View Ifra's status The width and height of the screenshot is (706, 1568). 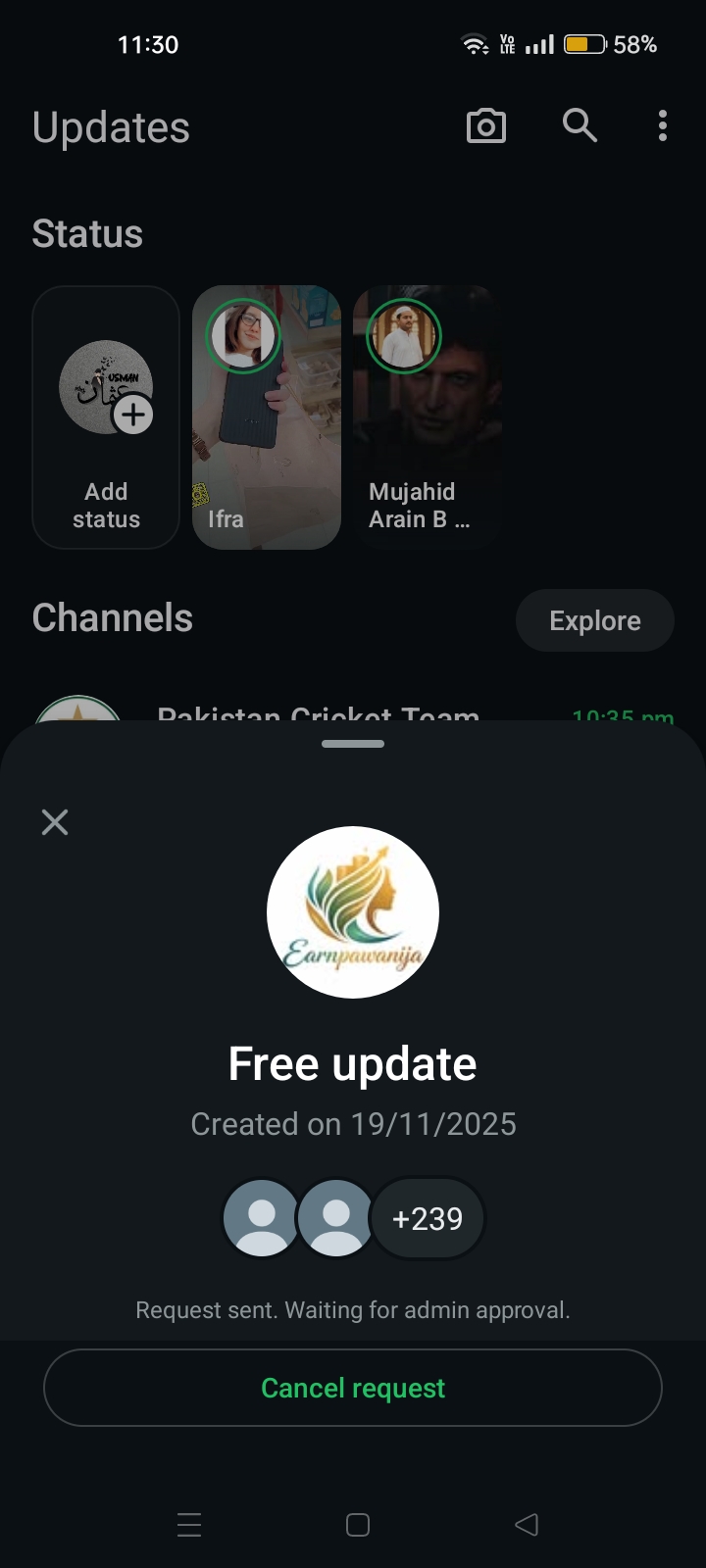pos(267,416)
